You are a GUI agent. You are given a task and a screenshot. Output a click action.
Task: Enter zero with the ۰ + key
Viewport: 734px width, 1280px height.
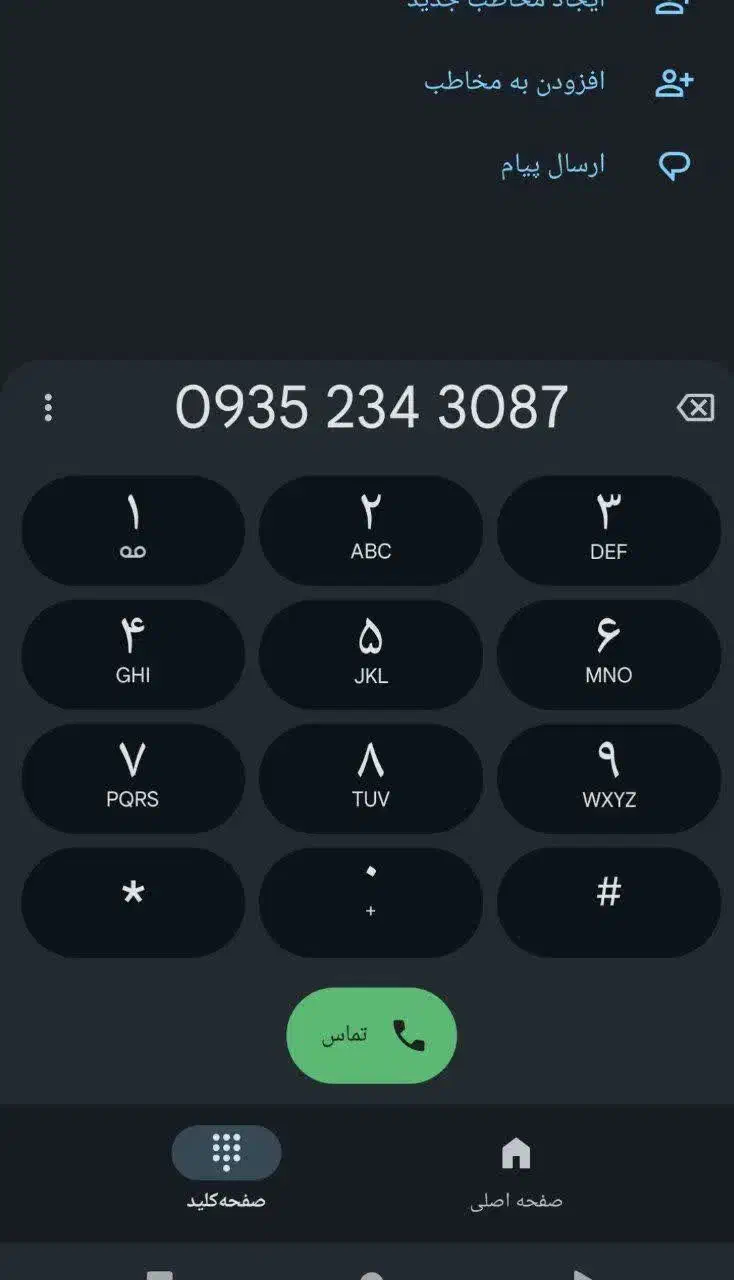(371, 902)
